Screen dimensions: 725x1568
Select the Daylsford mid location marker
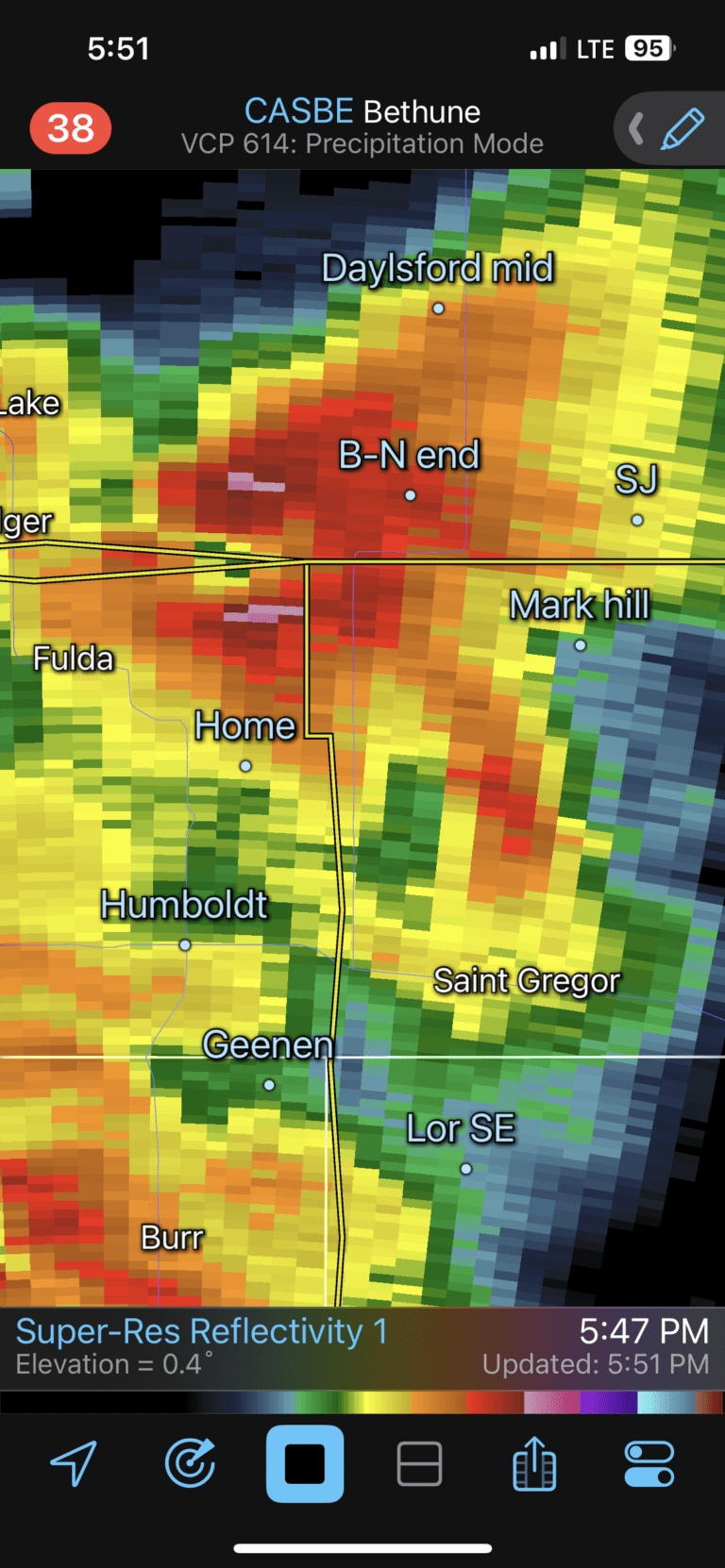[x=438, y=309]
